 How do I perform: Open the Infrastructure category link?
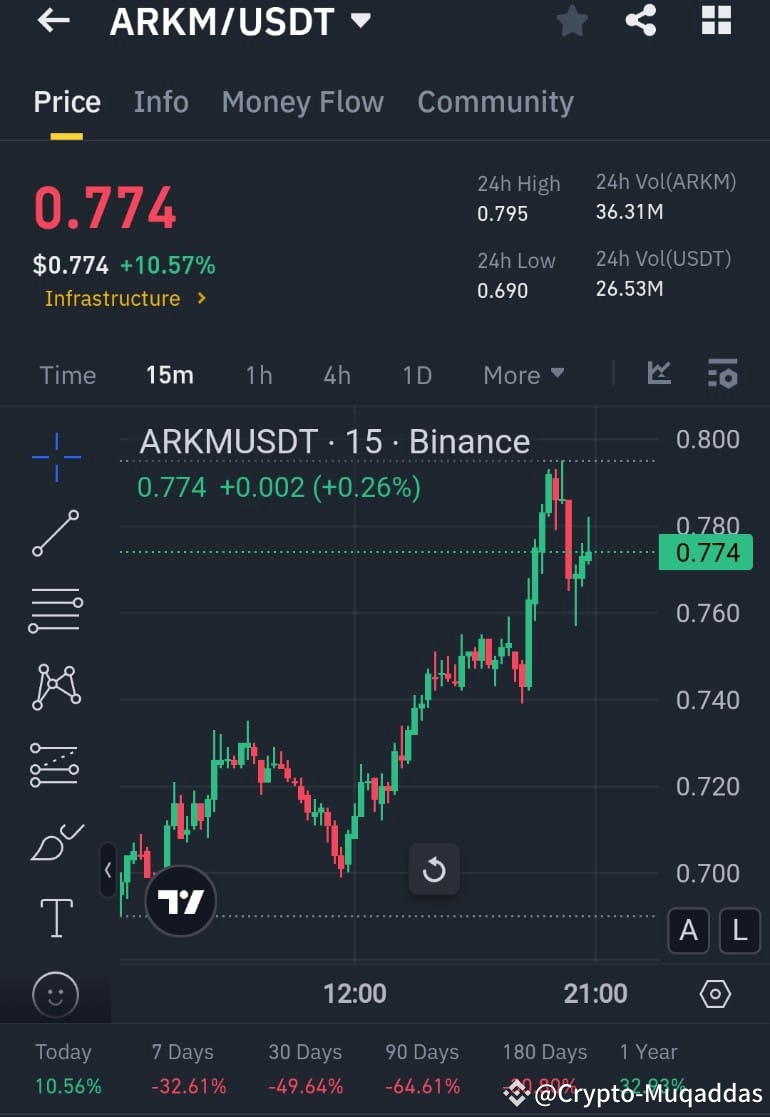click(113, 298)
